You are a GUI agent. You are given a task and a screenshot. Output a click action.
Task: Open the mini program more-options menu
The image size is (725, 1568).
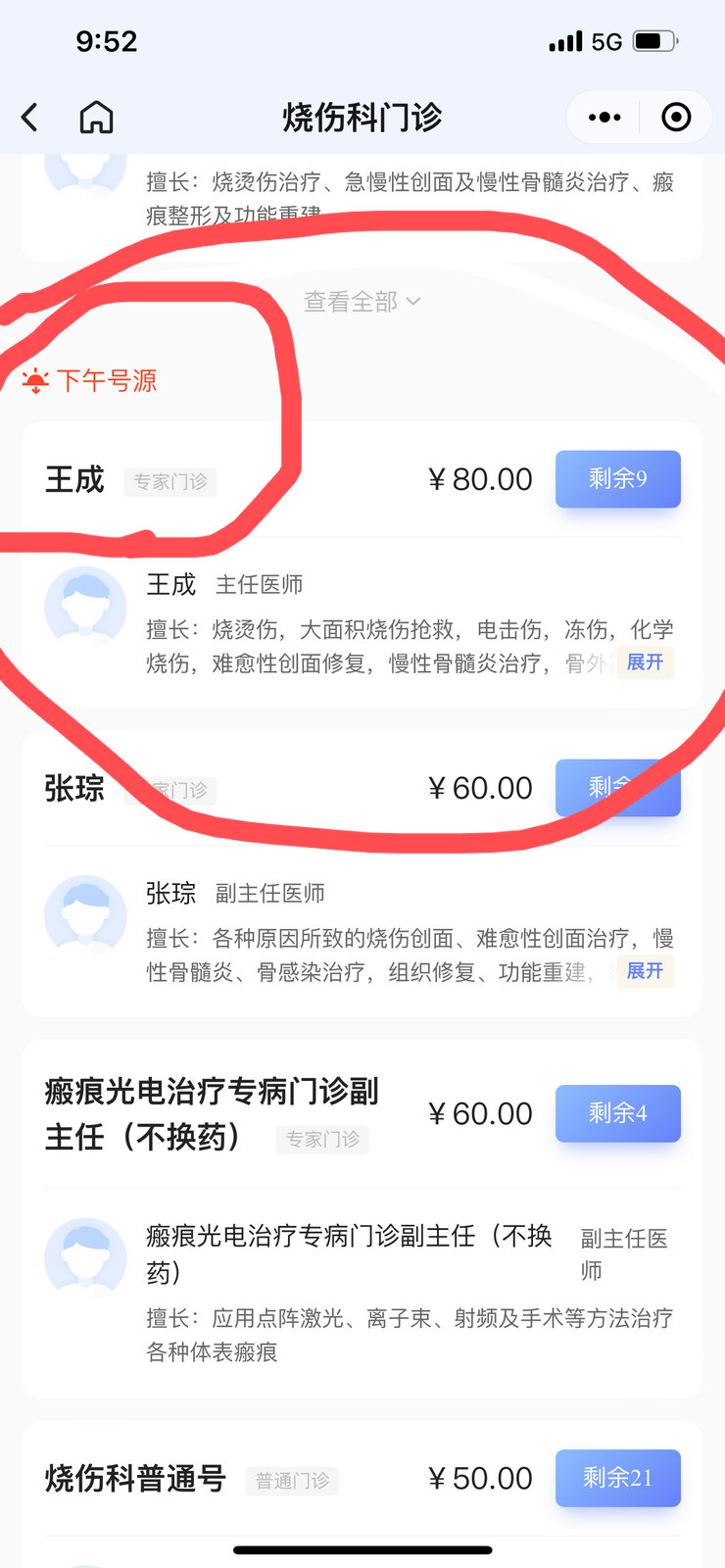pos(604,118)
